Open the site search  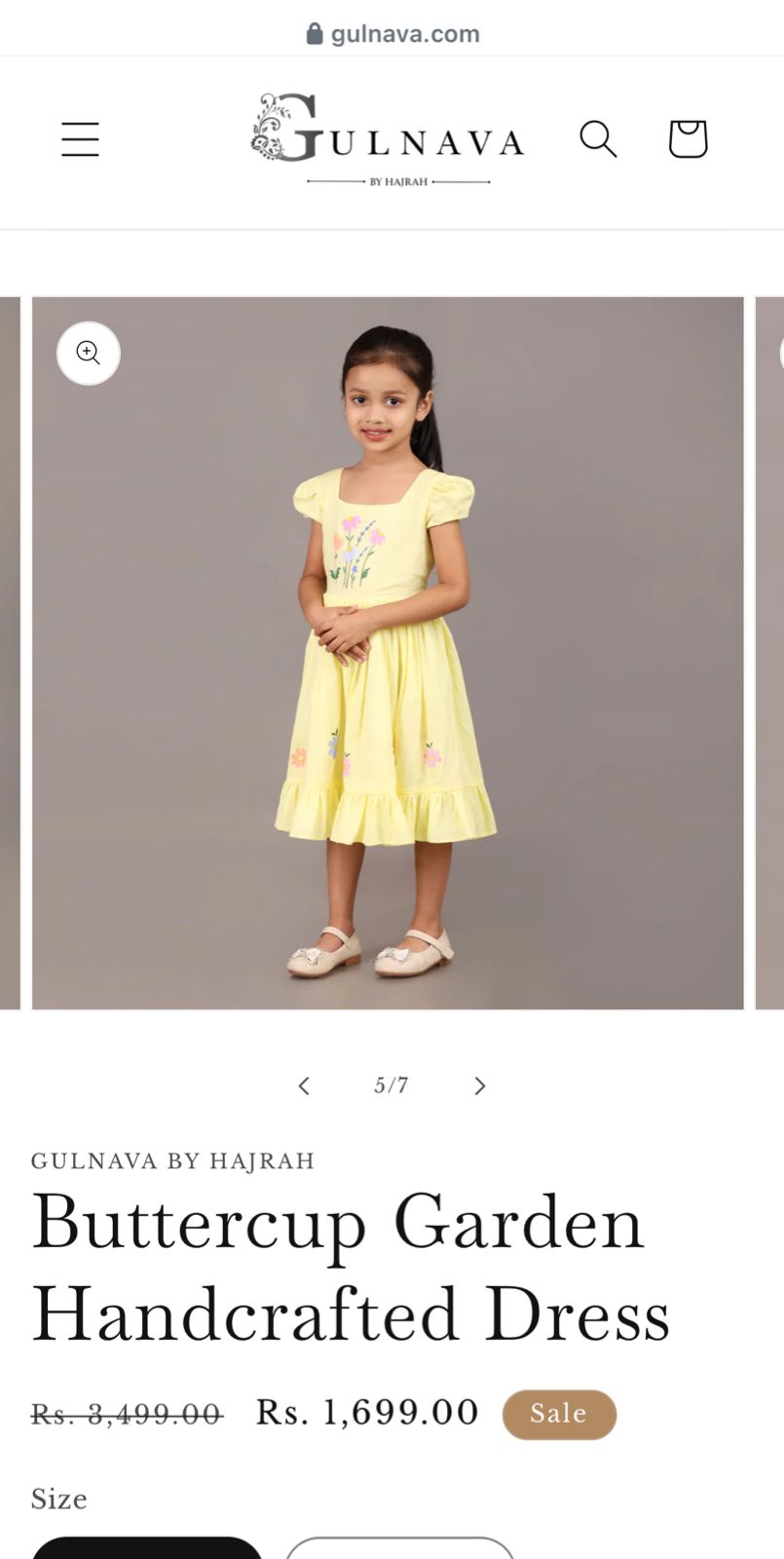point(598,139)
